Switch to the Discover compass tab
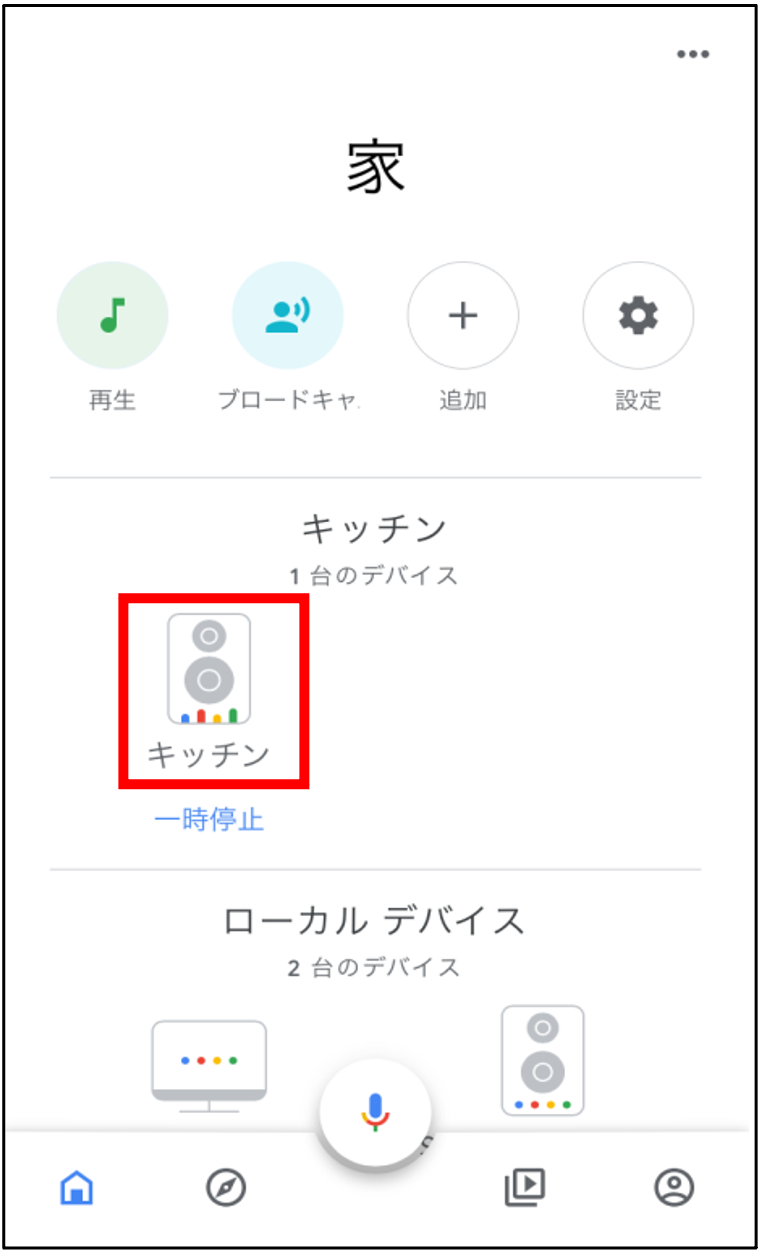Image resolution: width=760 pixels, height=1251 pixels. [226, 1188]
